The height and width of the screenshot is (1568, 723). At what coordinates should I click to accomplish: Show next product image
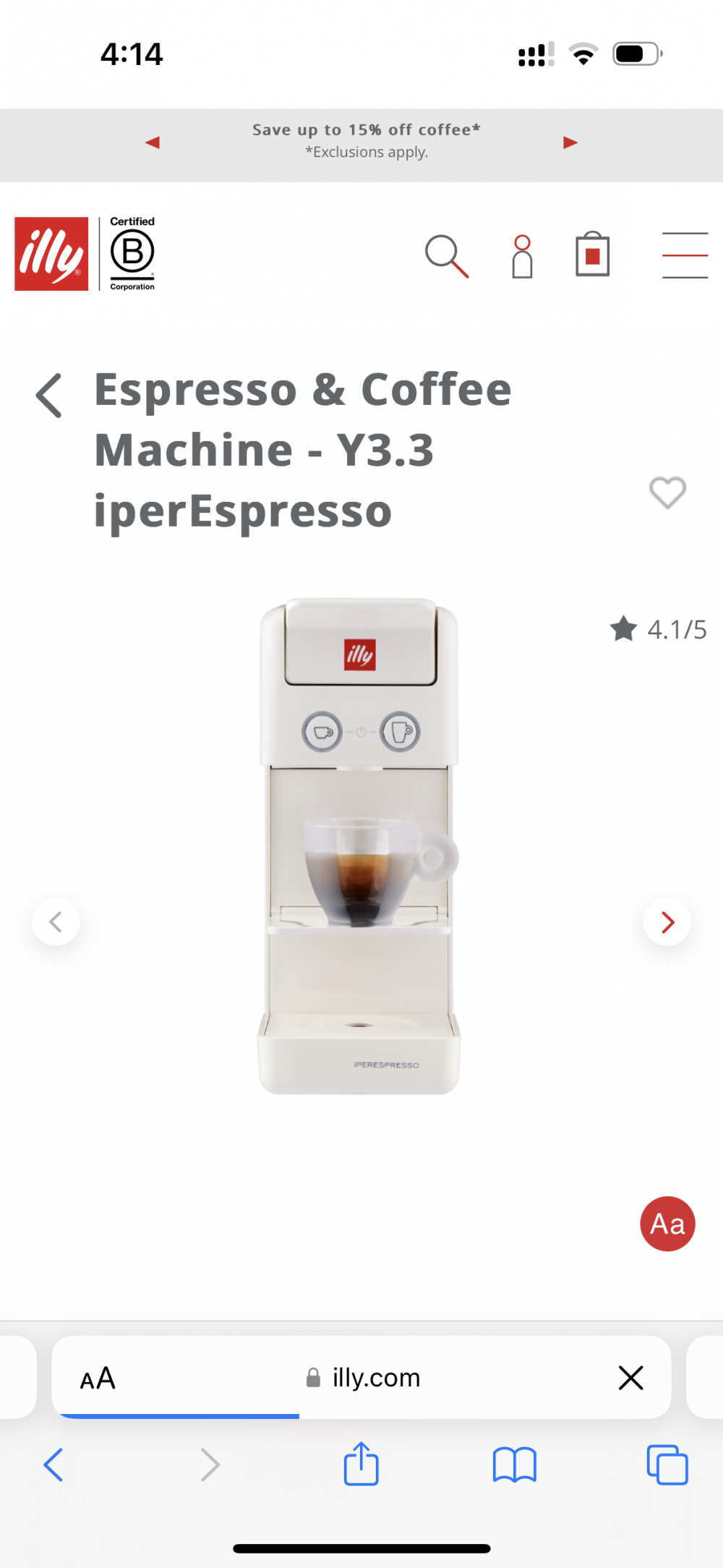667,921
